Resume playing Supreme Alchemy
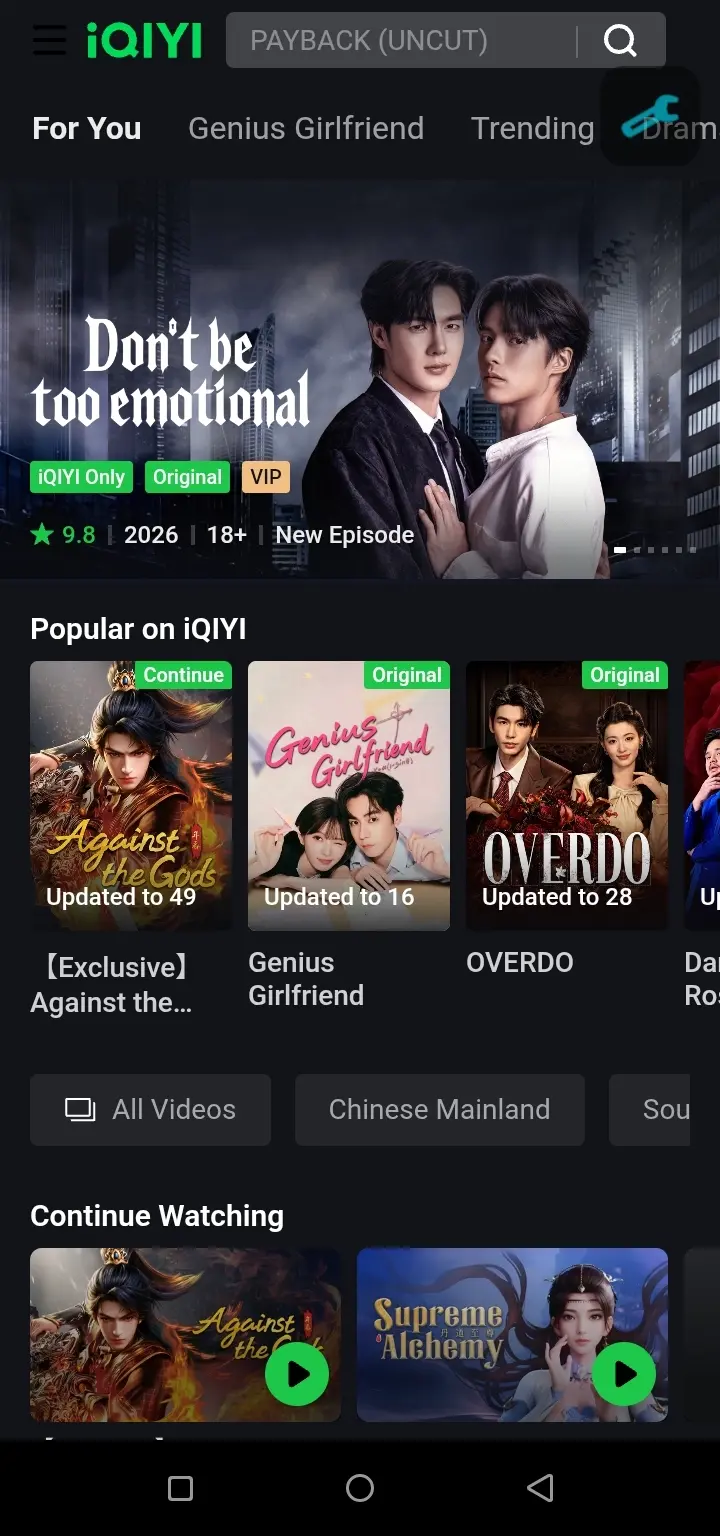 click(512, 1335)
